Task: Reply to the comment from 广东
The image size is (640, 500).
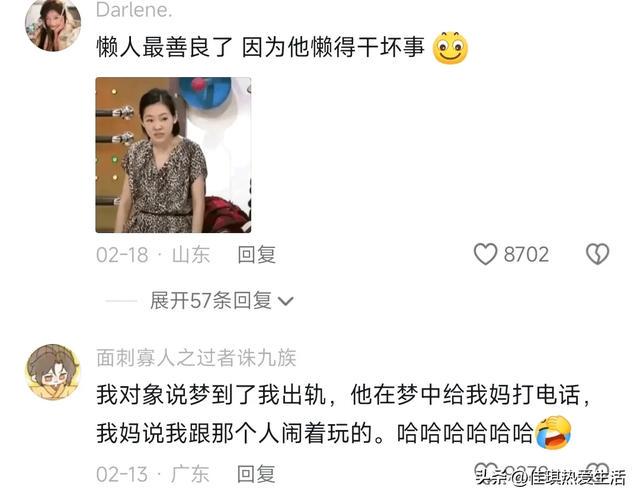Action: pyautogui.click(x=256, y=473)
